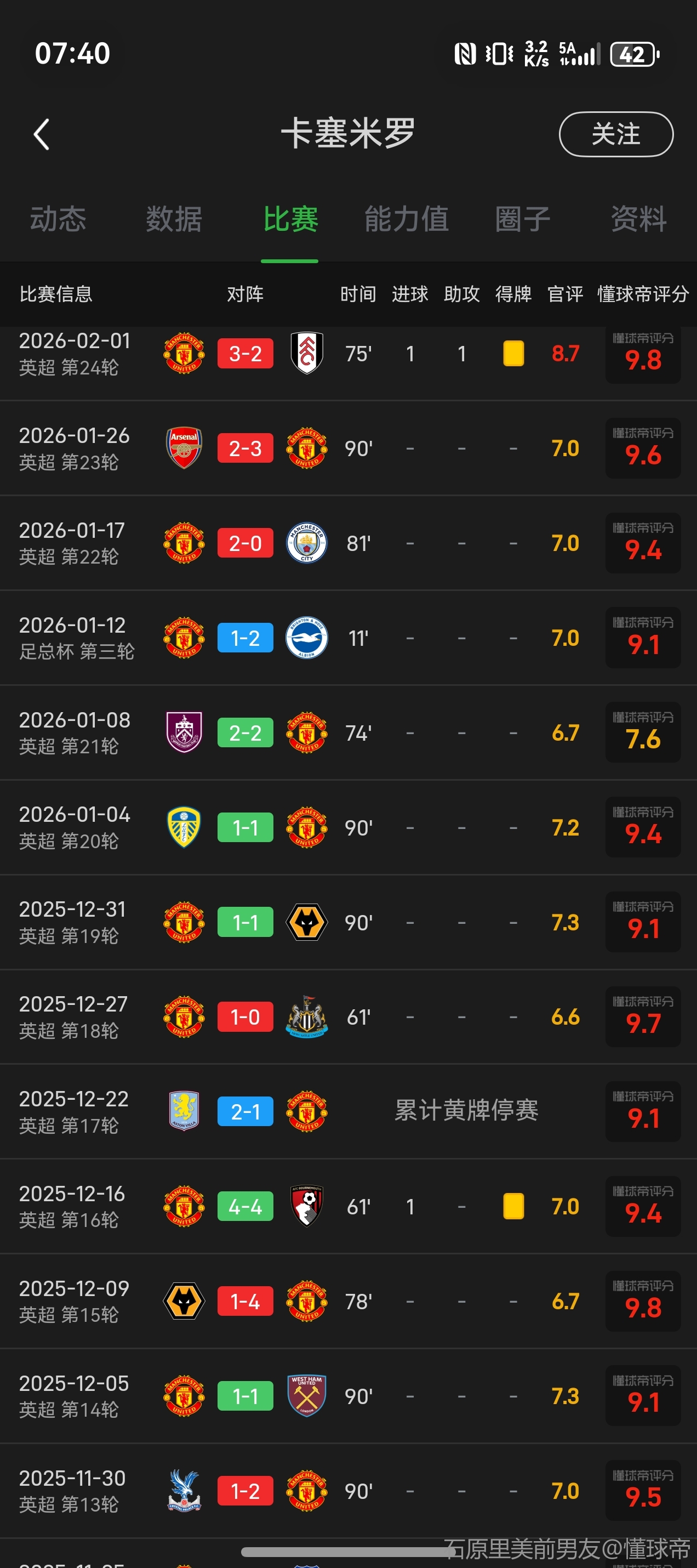Go back using the top-left arrow
The height and width of the screenshot is (1568, 697).
[41, 134]
